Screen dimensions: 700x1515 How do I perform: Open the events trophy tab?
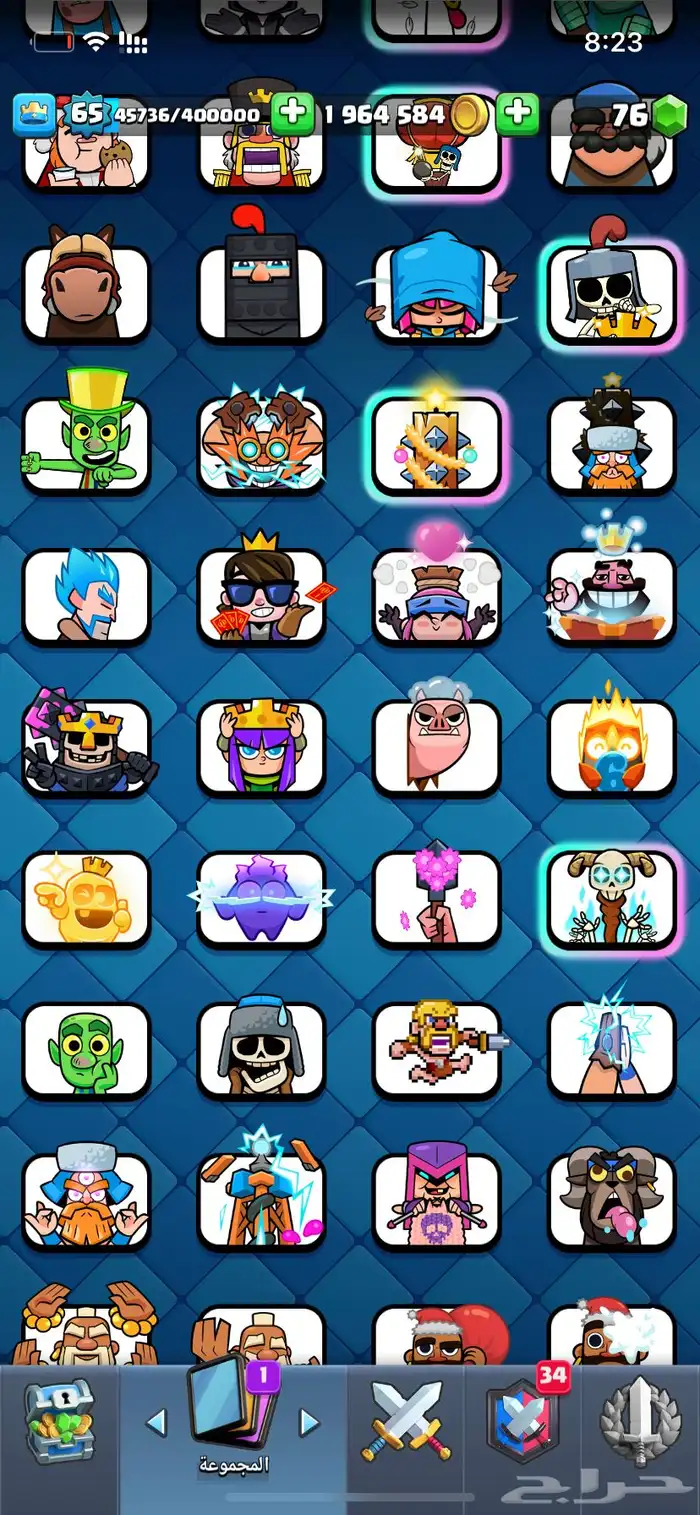(x=640, y=1421)
